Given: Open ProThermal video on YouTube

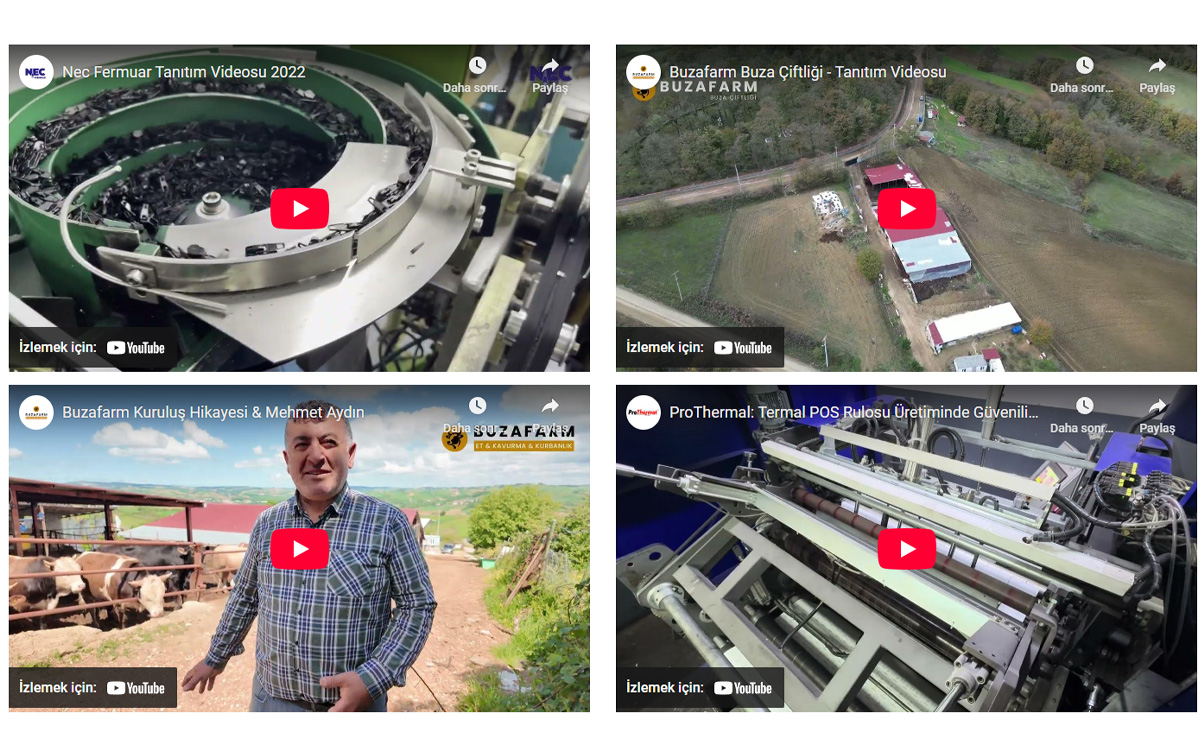Looking at the screenshot, I should (x=742, y=687).
